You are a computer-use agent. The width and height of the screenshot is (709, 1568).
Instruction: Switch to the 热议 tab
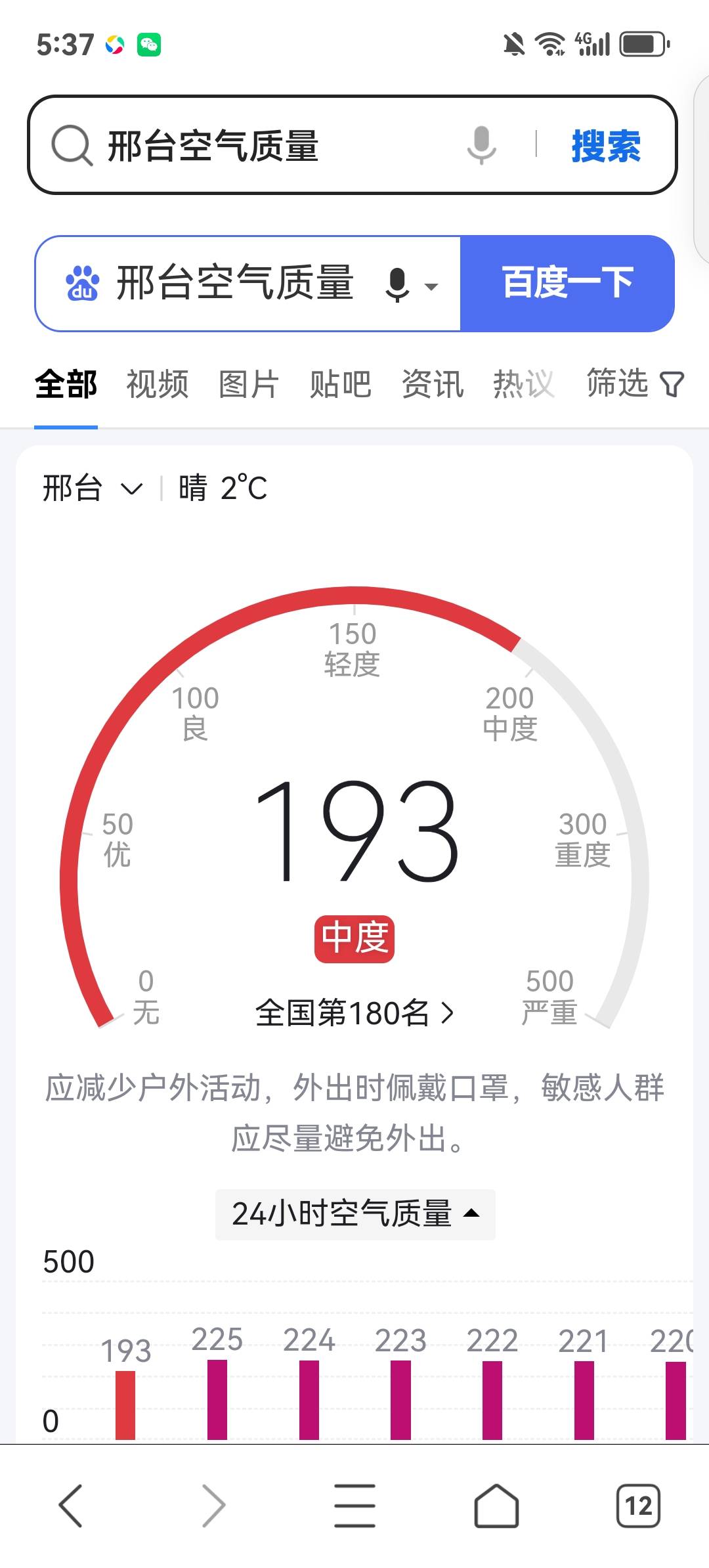524,383
